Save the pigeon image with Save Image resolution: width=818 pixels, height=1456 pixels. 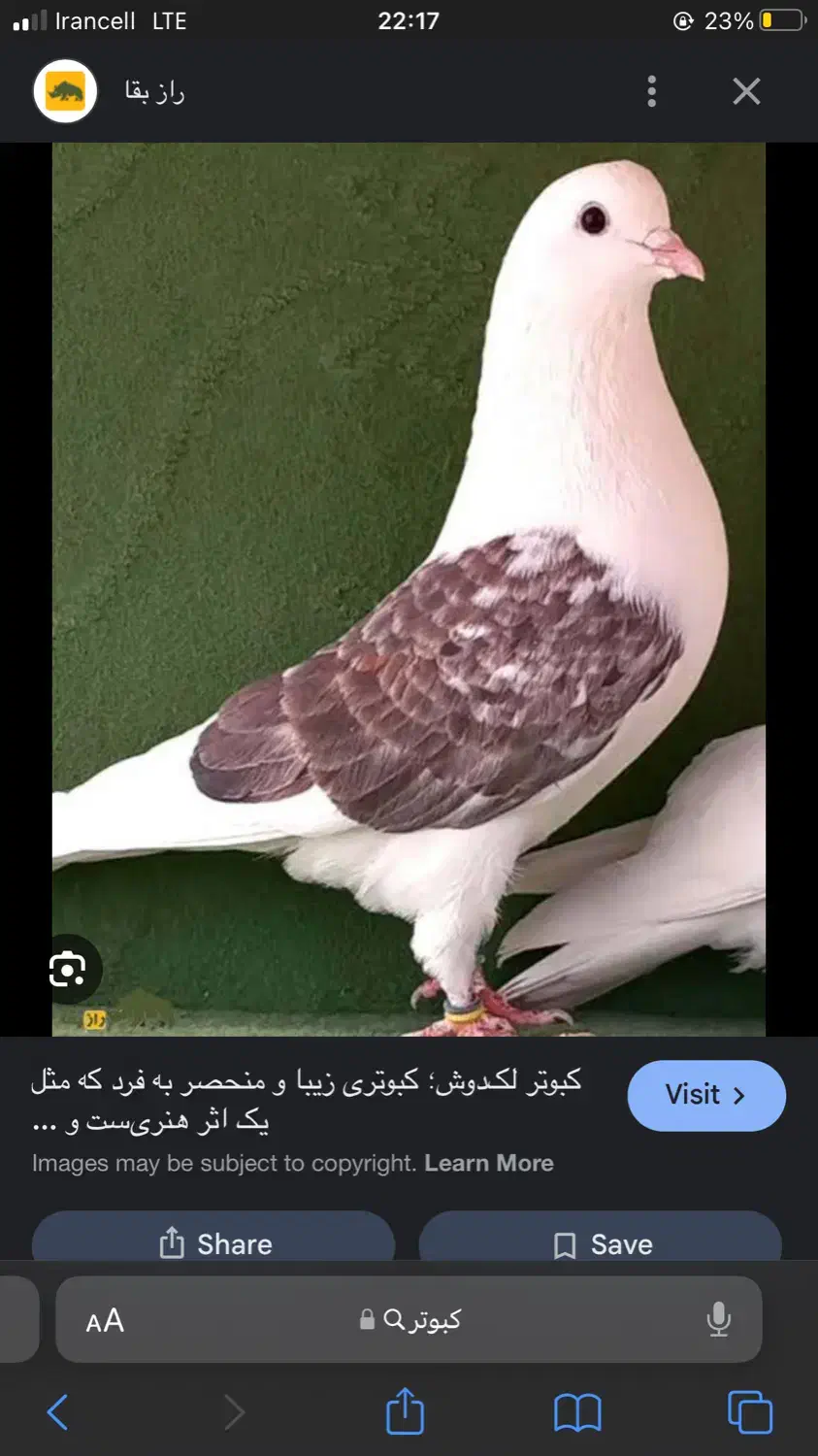(601, 1243)
